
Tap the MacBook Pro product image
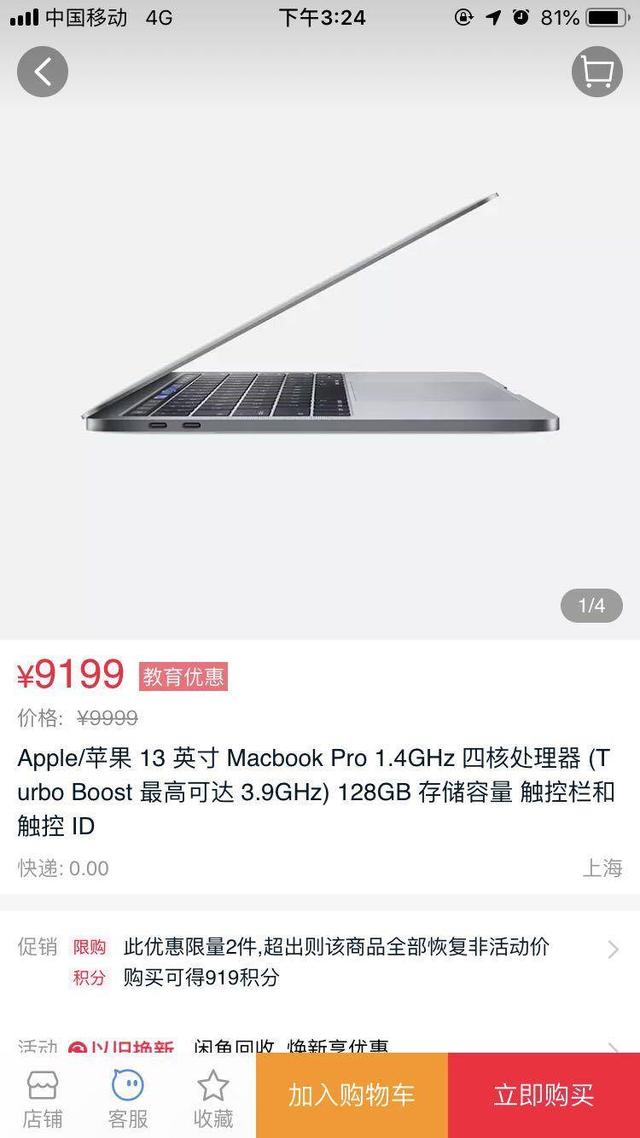pos(320,330)
